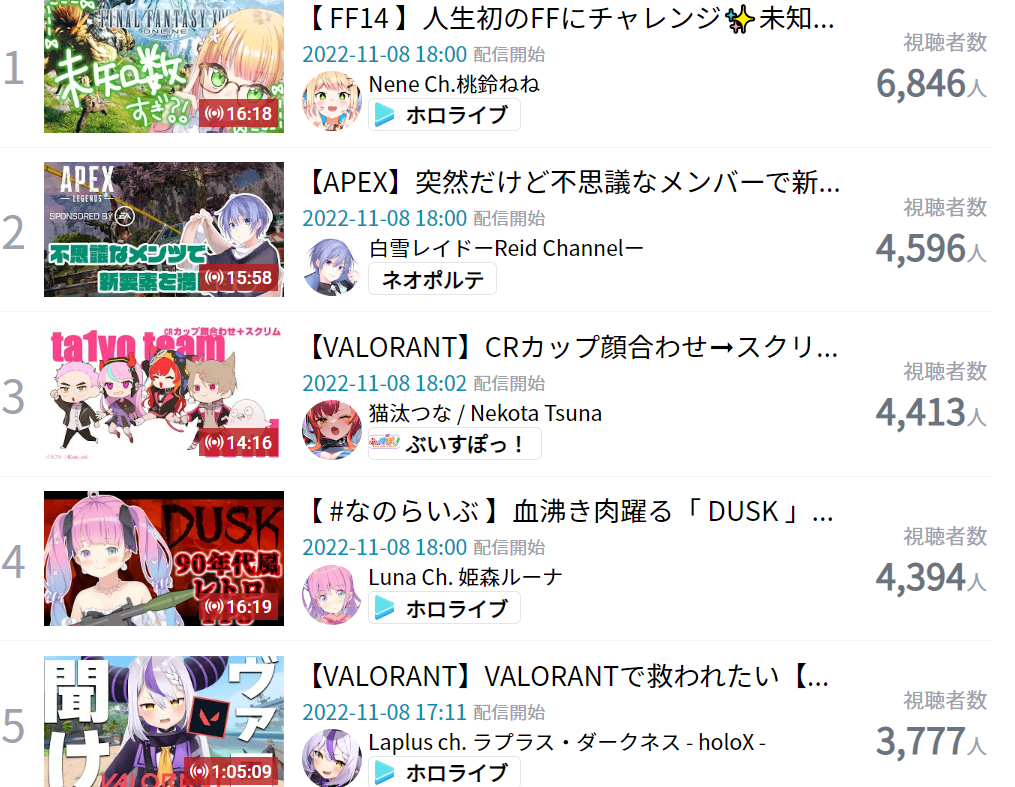Open the 【APEX】 stream title
This screenshot has height=787, width=1015.
[570, 183]
